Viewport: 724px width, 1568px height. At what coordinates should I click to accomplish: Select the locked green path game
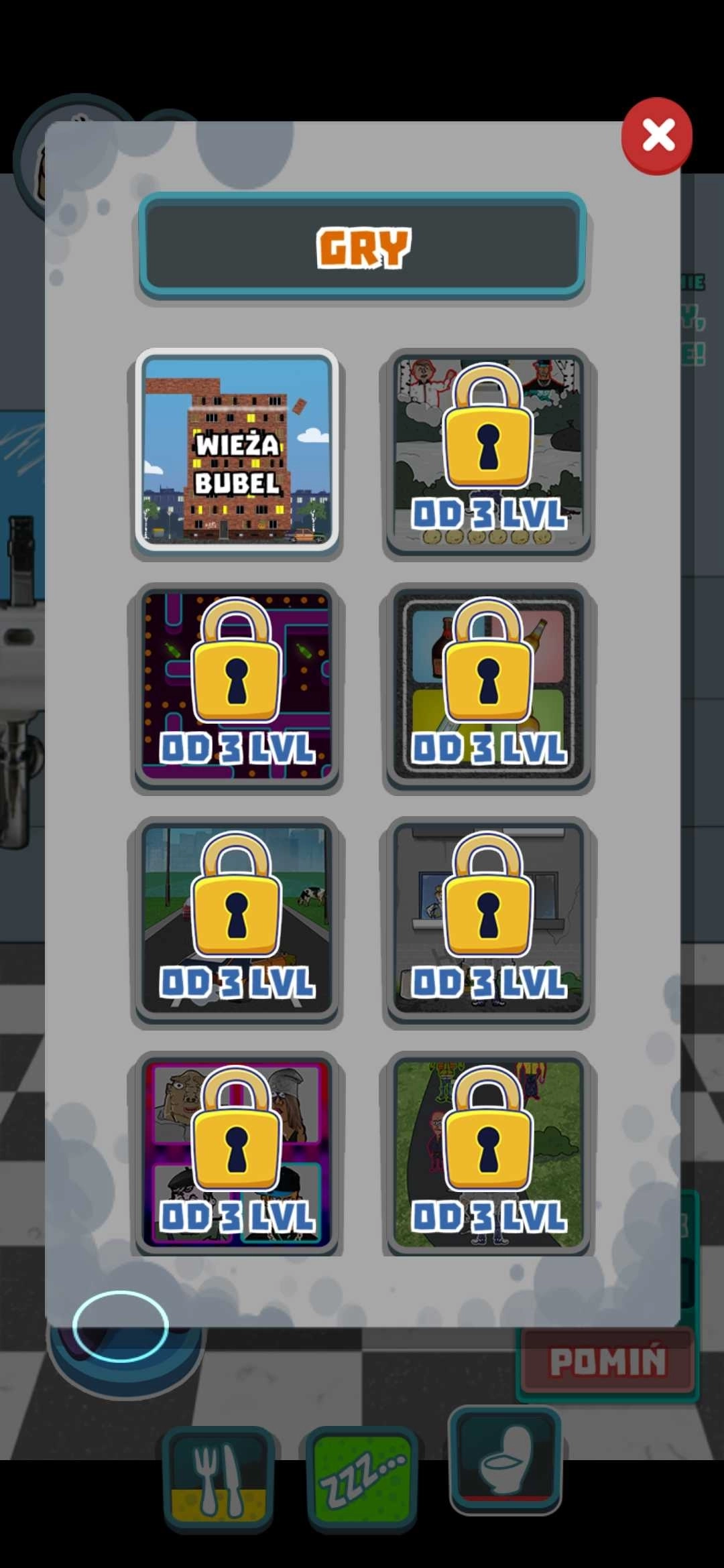(x=489, y=1153)
